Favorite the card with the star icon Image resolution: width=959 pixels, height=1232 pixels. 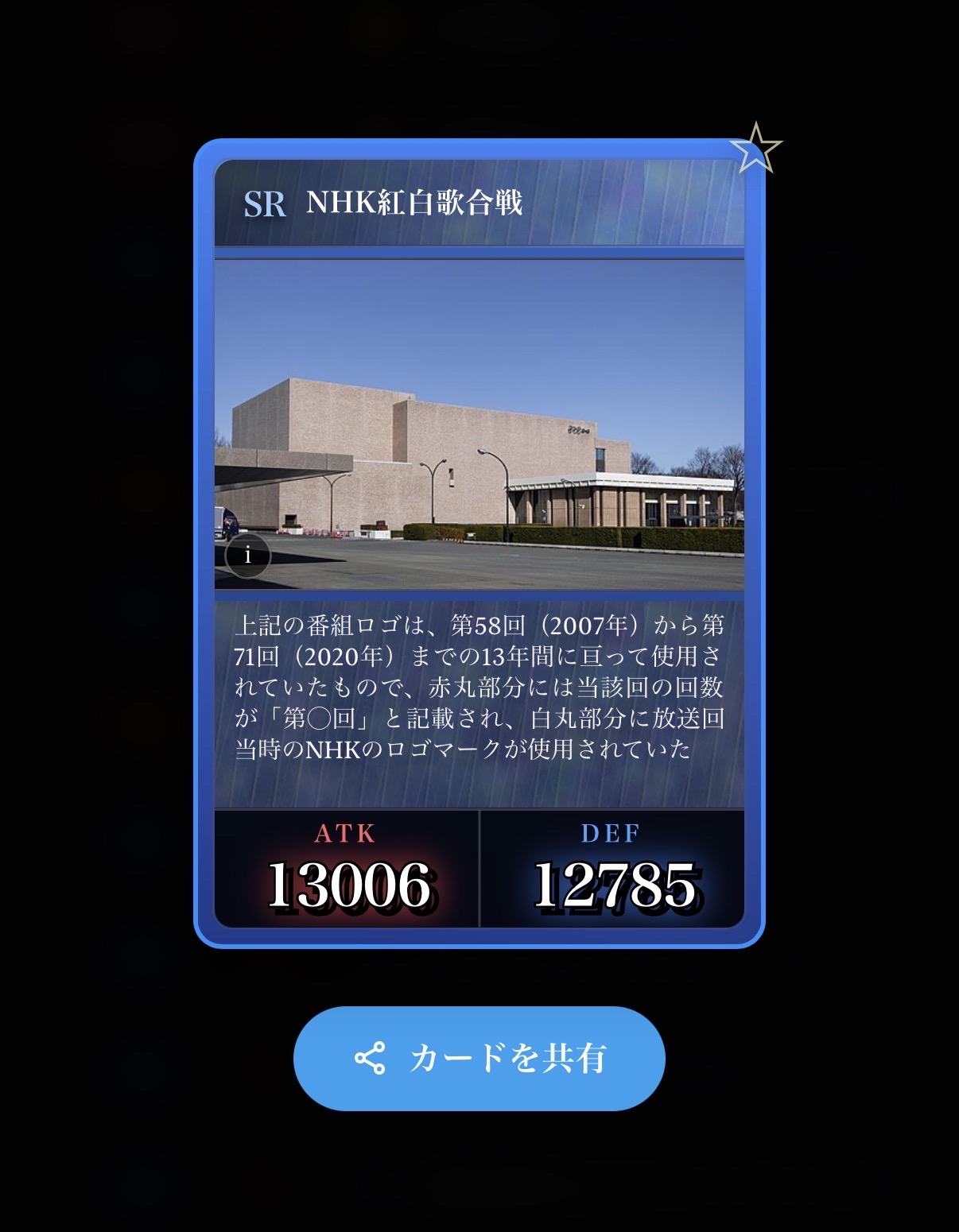click(755, 149)
